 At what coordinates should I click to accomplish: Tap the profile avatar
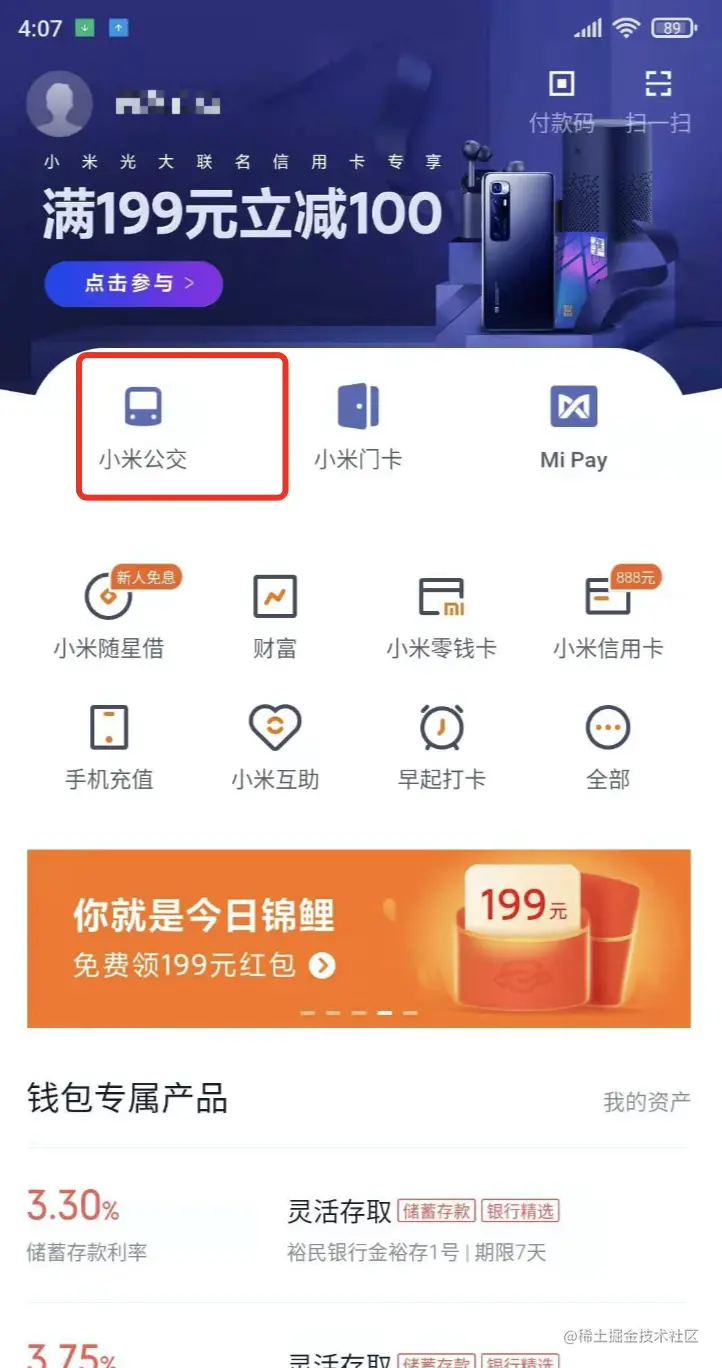59,104
